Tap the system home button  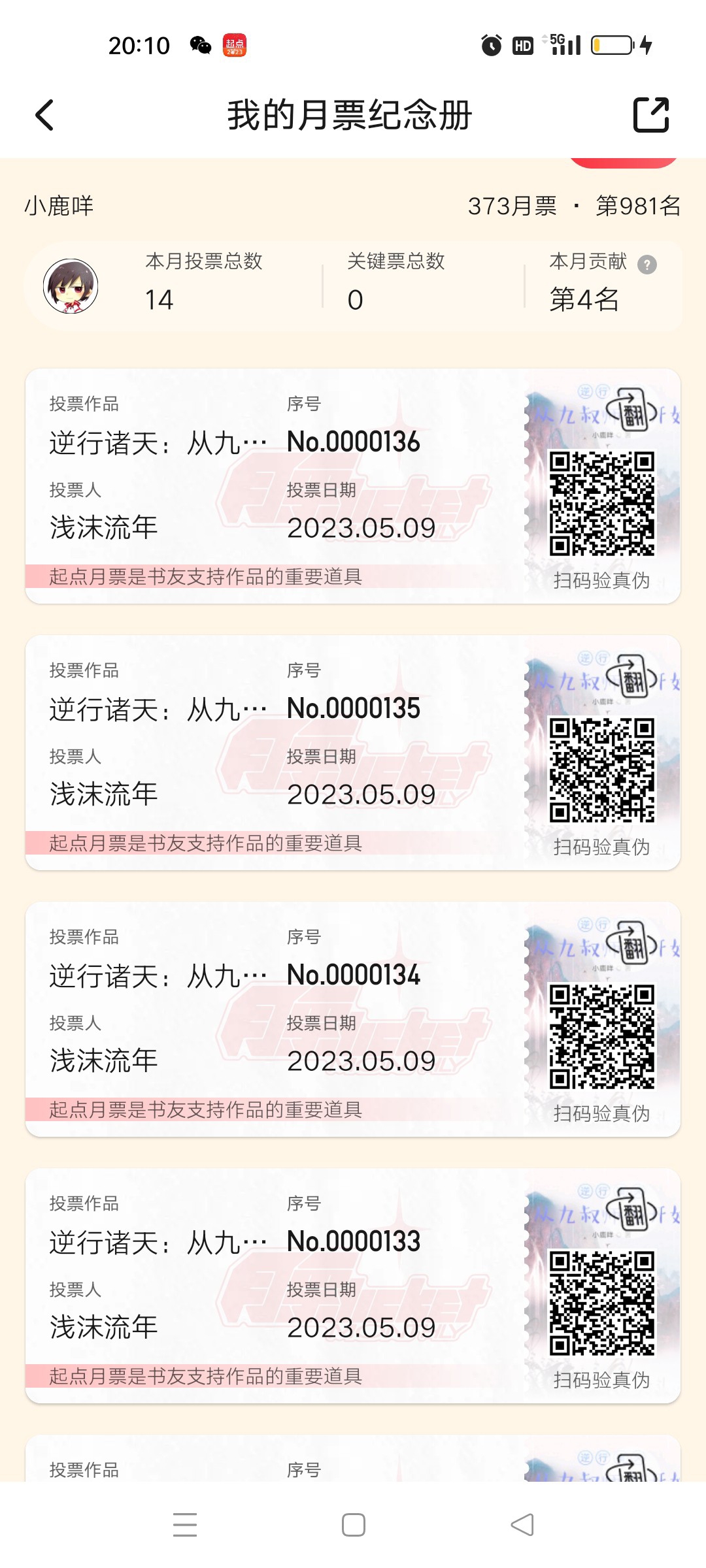353,1525
